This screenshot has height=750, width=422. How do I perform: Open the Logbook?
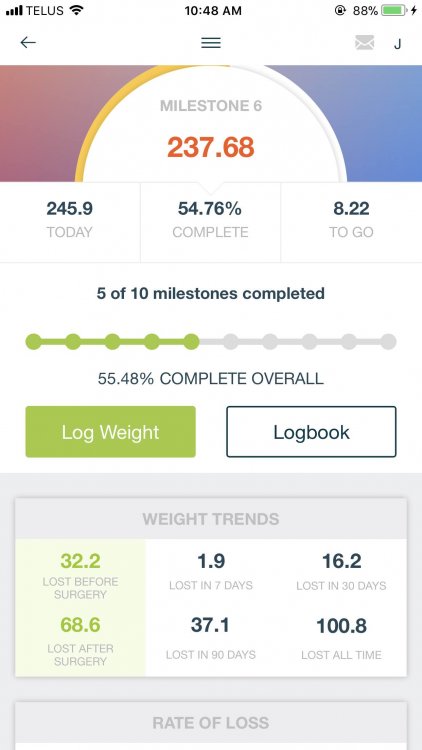pyautogui.click(x=311, y=432)
